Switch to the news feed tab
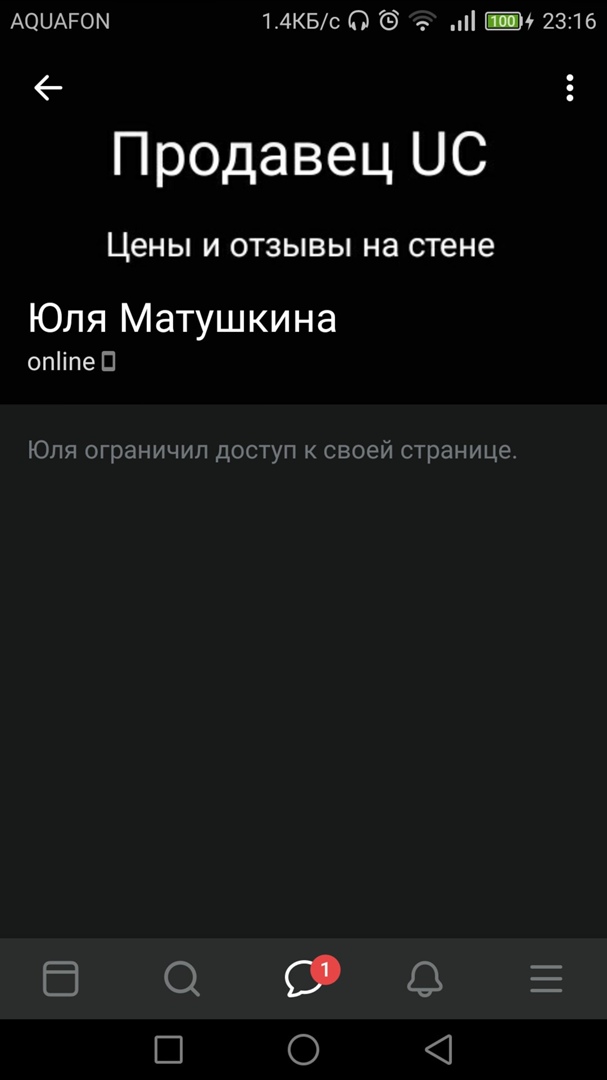Viewport: 607px width, 1080px height. tap(61, 978)
